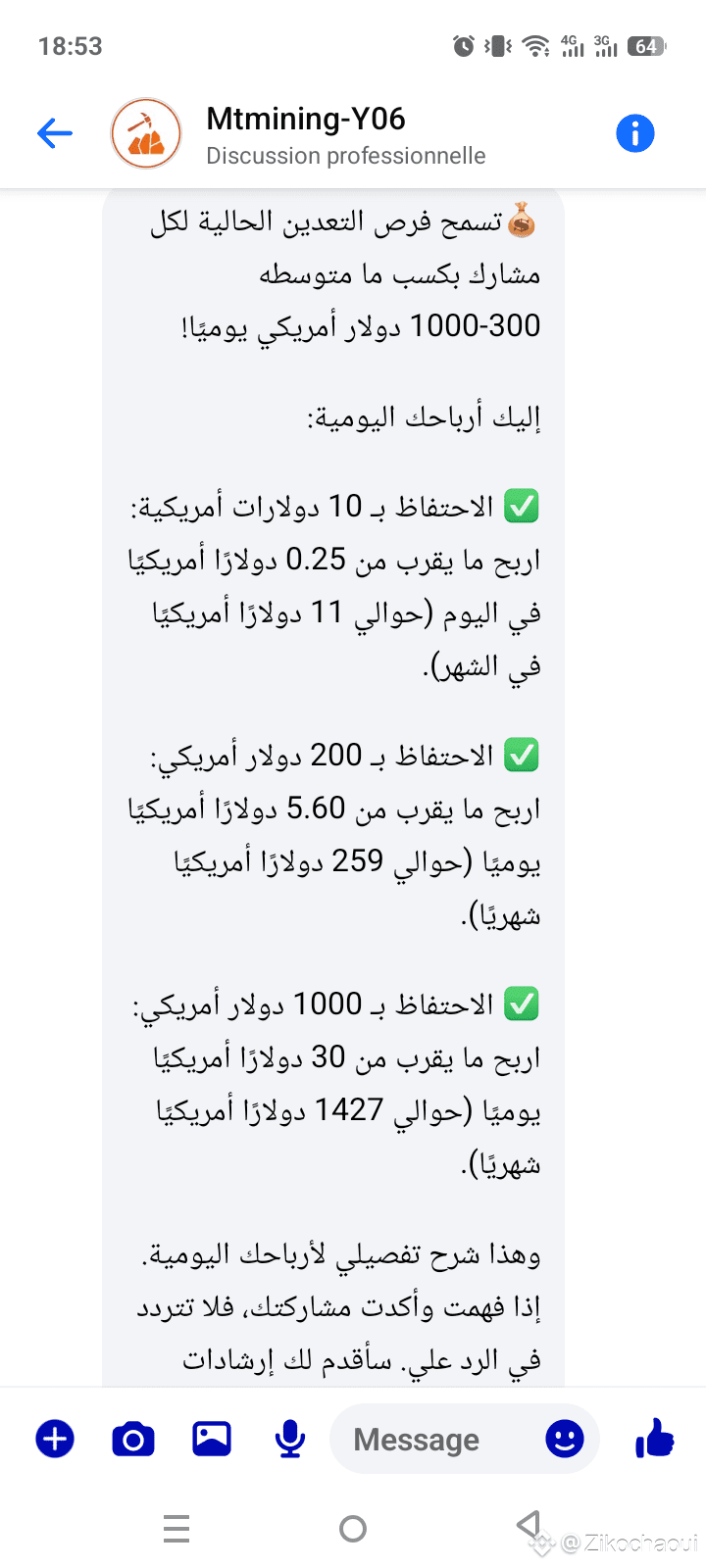706x1568 pixels.
Task: Go back using the blue arrow
Action: (55, 133)
